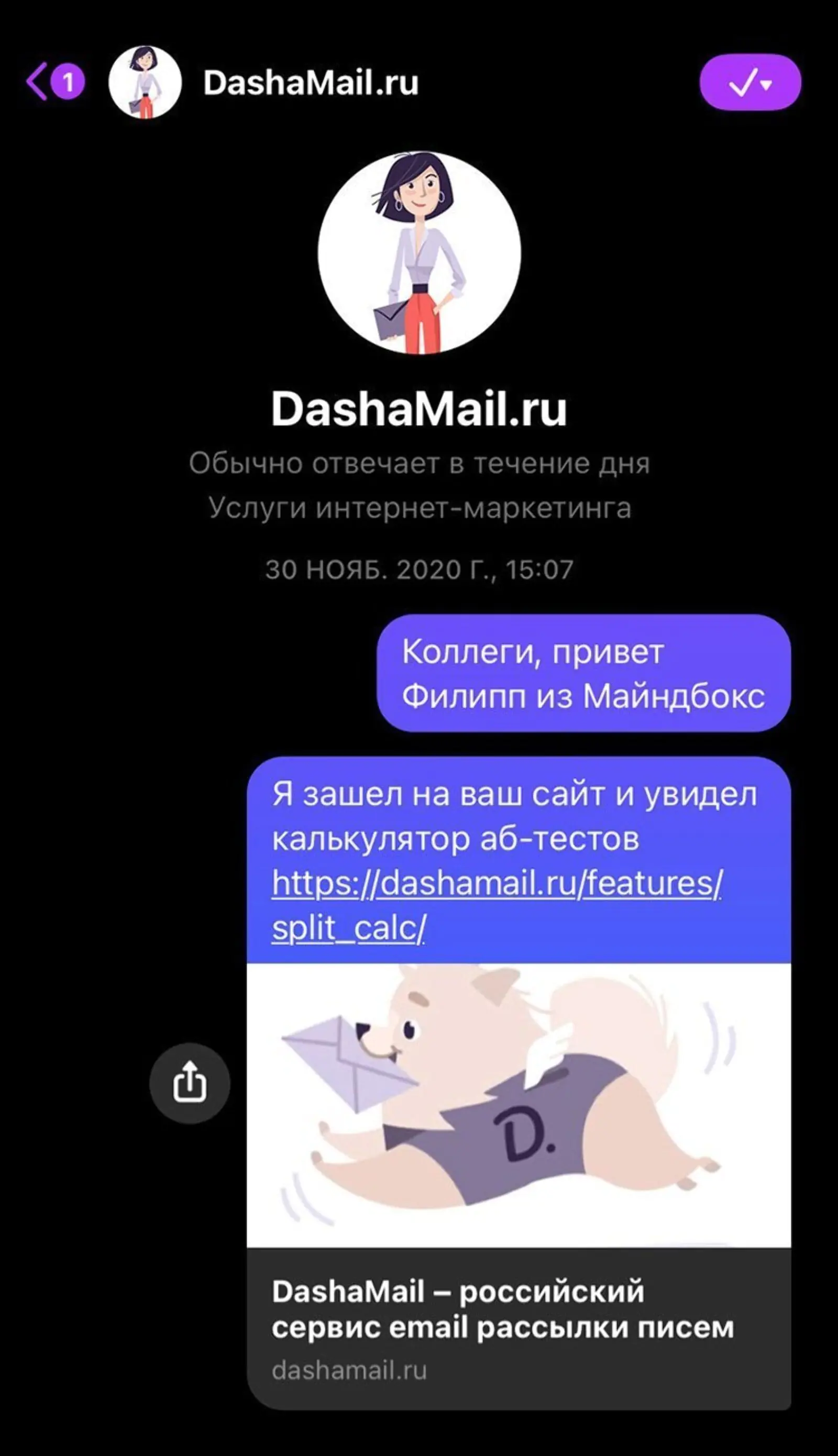The height and width of the screenshot is (1456, 838).
Task: Open DashaMail.ru profile from header avatar
Action: tap(145, 82)
